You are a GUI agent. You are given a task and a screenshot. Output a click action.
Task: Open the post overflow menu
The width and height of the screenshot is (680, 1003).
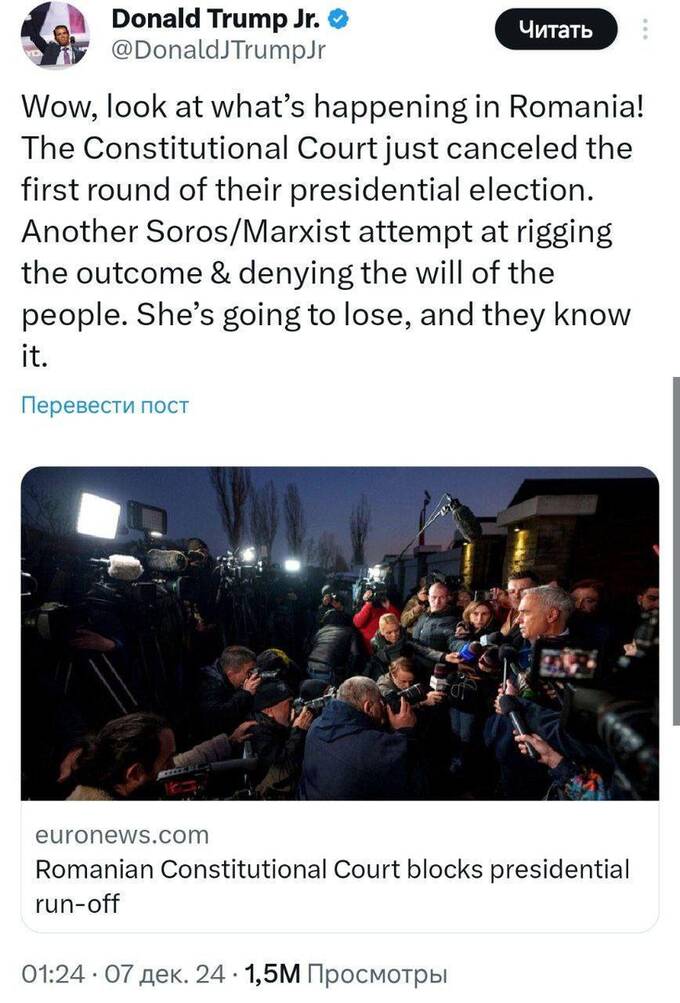click(x=645, y=30)
